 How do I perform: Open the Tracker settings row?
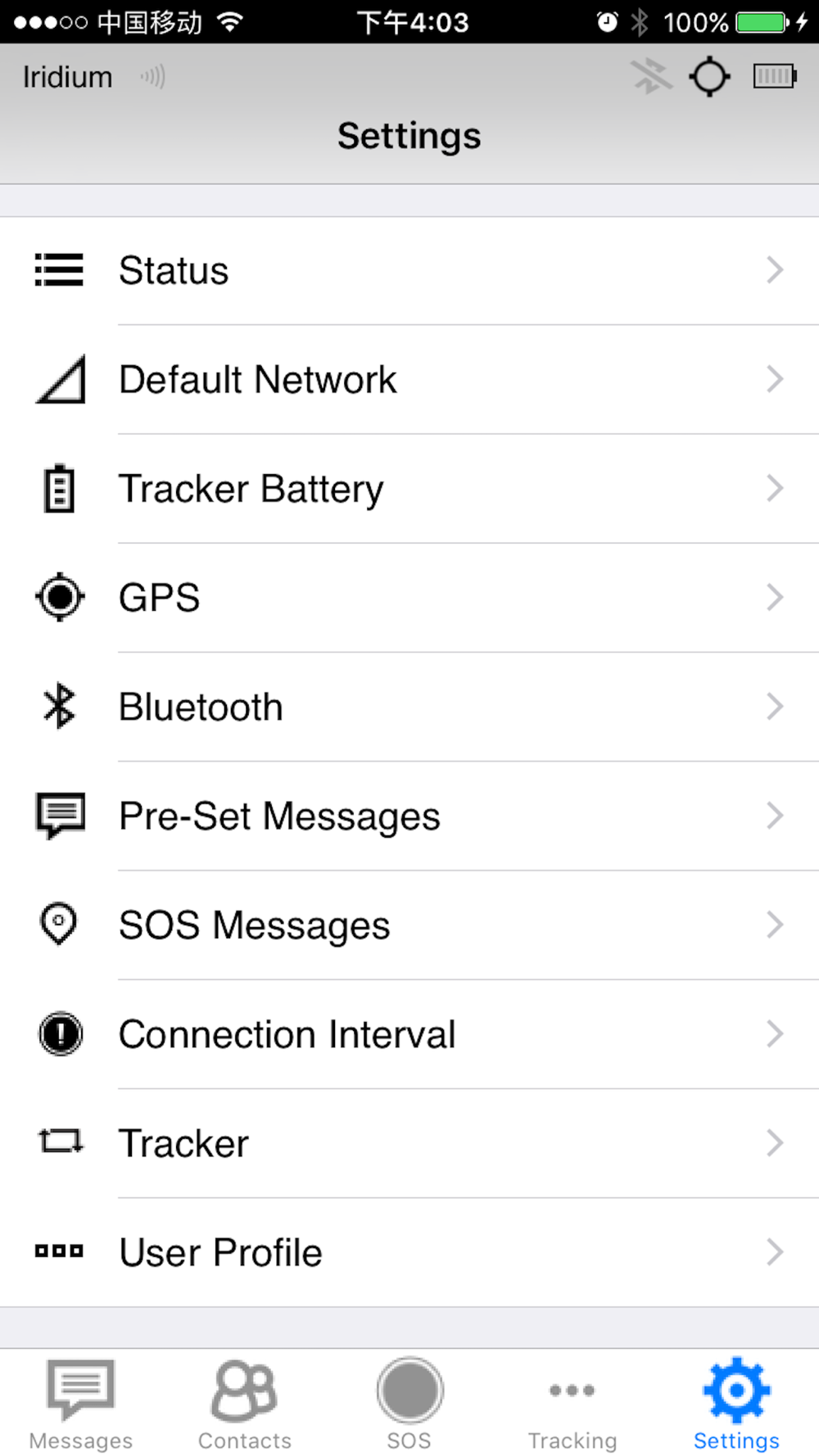[x=409, y=1143]
